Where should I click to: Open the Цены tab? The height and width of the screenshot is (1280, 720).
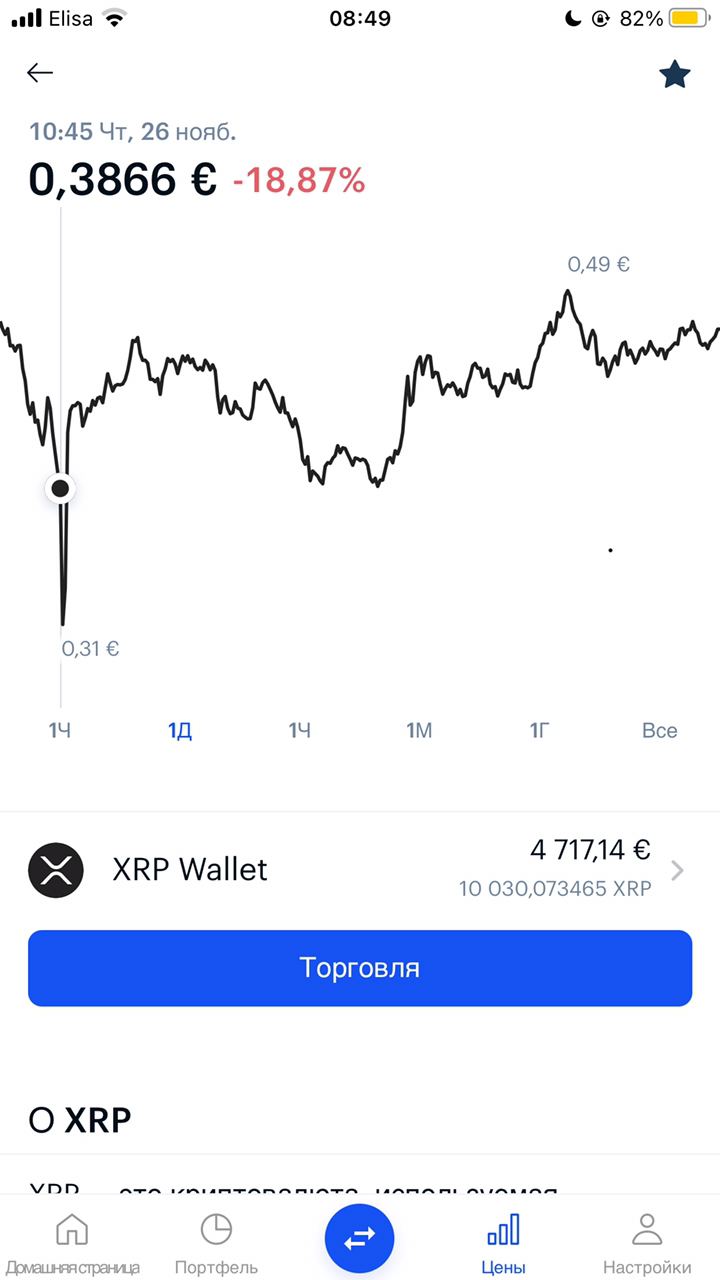point(503,1244)
